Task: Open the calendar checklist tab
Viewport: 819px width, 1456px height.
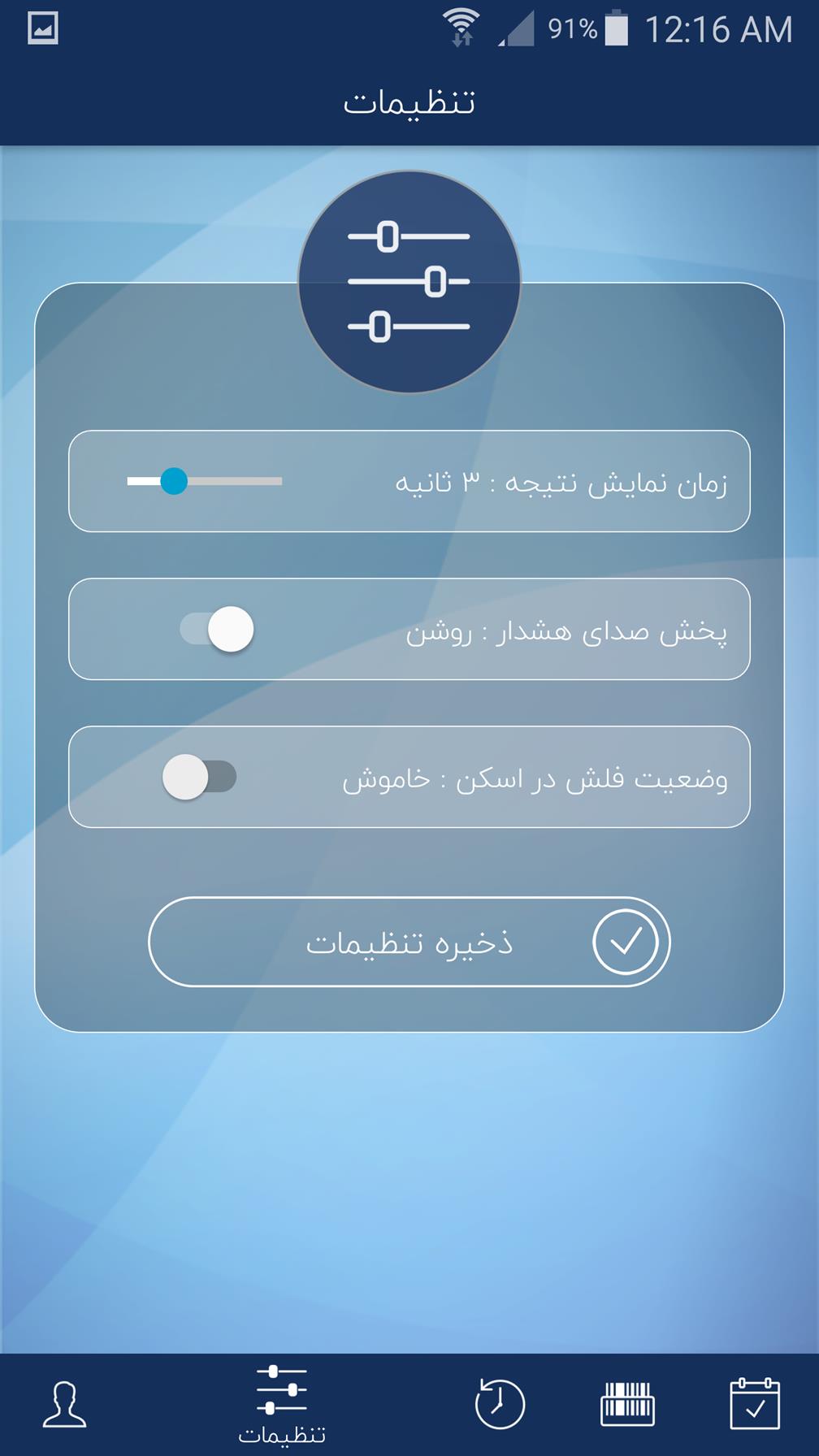Action: pos(755,1404)
